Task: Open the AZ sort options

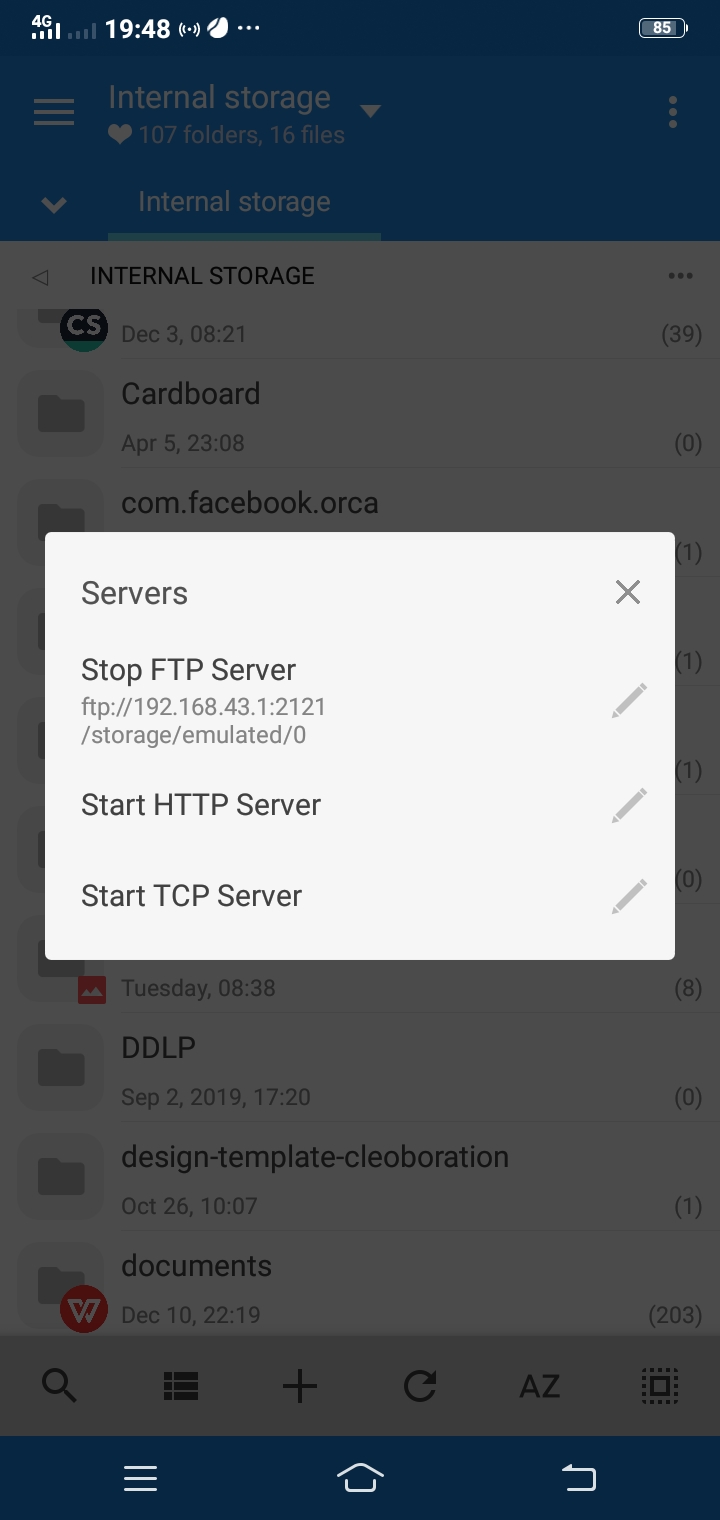Action: 539,1386
